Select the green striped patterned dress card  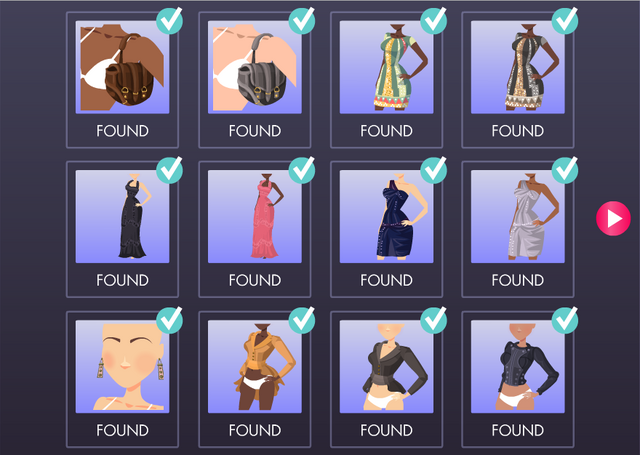386,80
